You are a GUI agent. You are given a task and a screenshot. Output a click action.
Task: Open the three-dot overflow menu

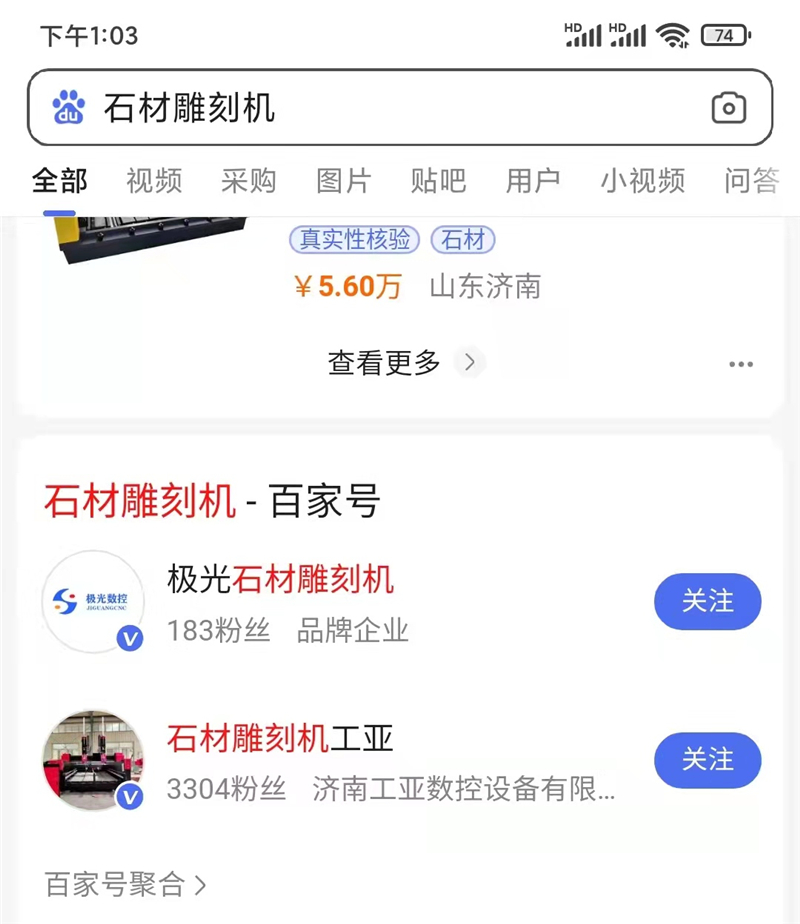(741, 364)
